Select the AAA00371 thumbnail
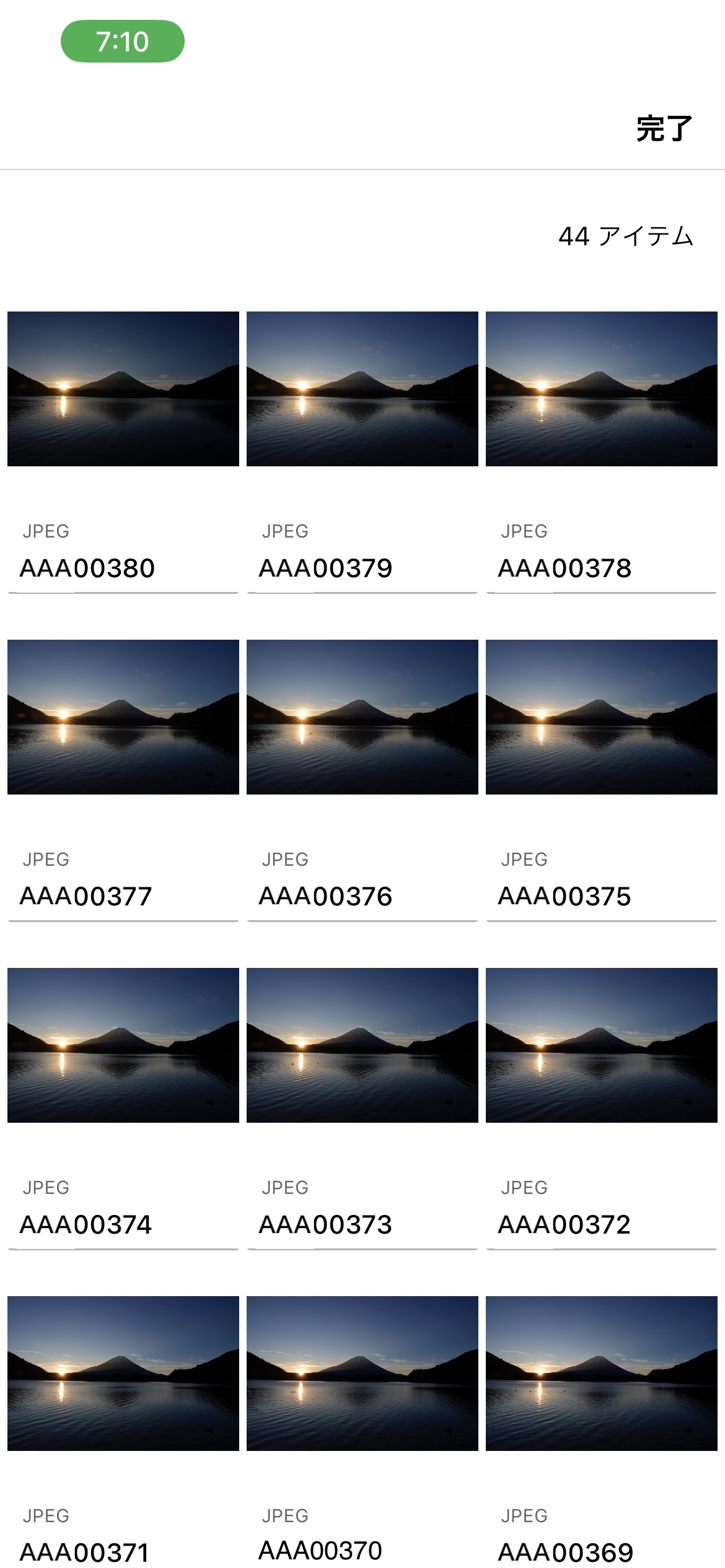 (123, 1374)
